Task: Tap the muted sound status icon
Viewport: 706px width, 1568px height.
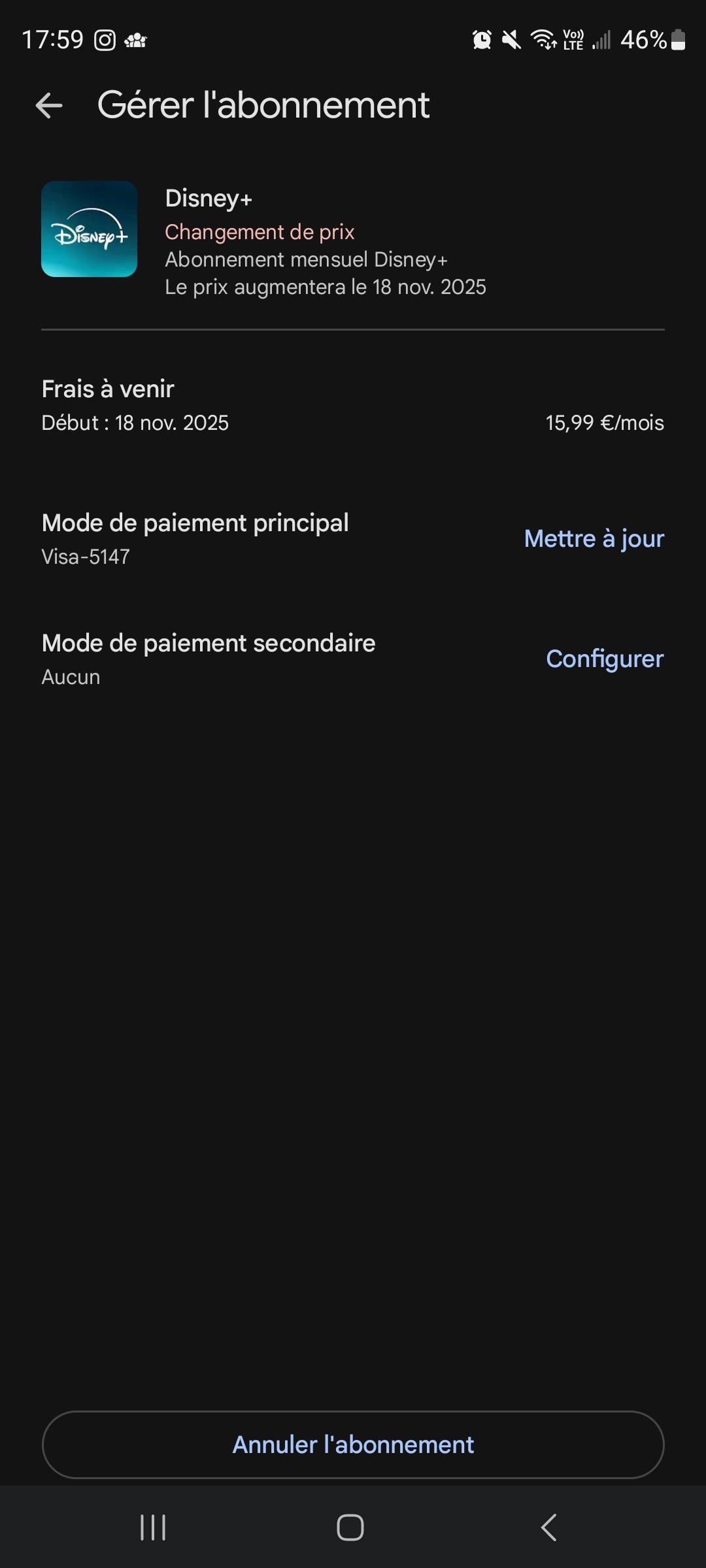Action: 511,39
